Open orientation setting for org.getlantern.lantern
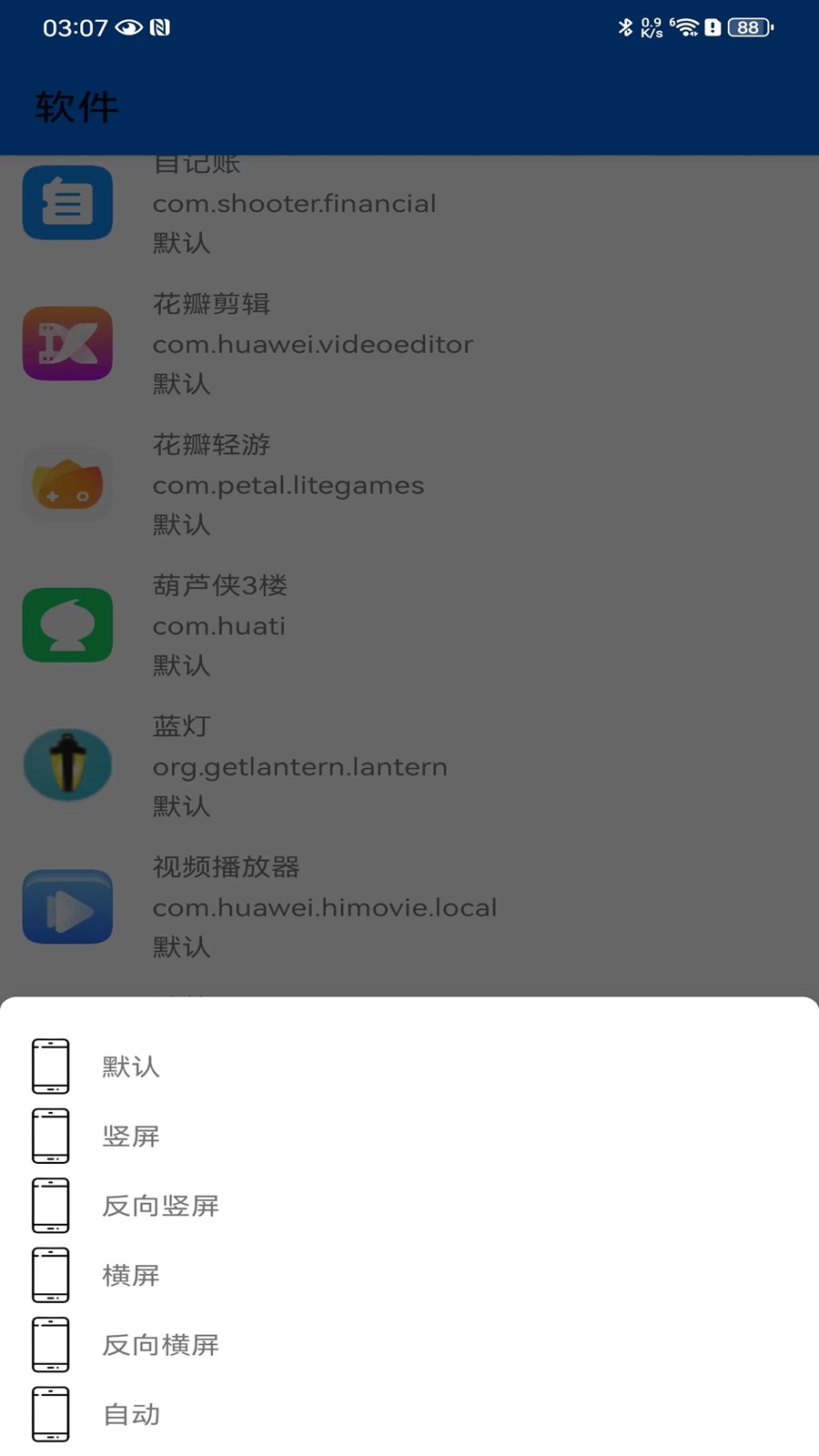 click(300, 766)
